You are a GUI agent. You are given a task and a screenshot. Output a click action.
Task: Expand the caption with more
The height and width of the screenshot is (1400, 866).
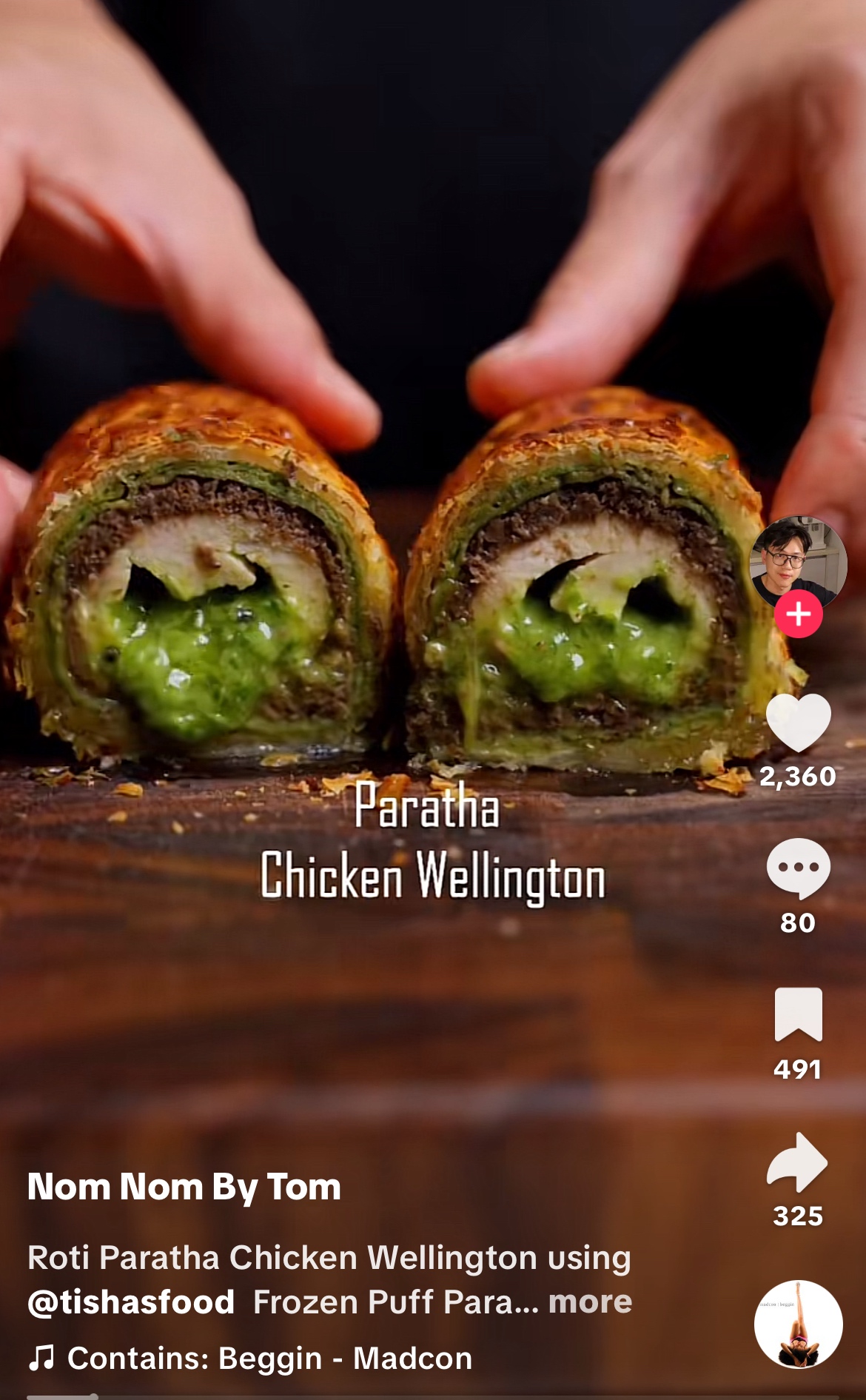tap(590, 1302)
